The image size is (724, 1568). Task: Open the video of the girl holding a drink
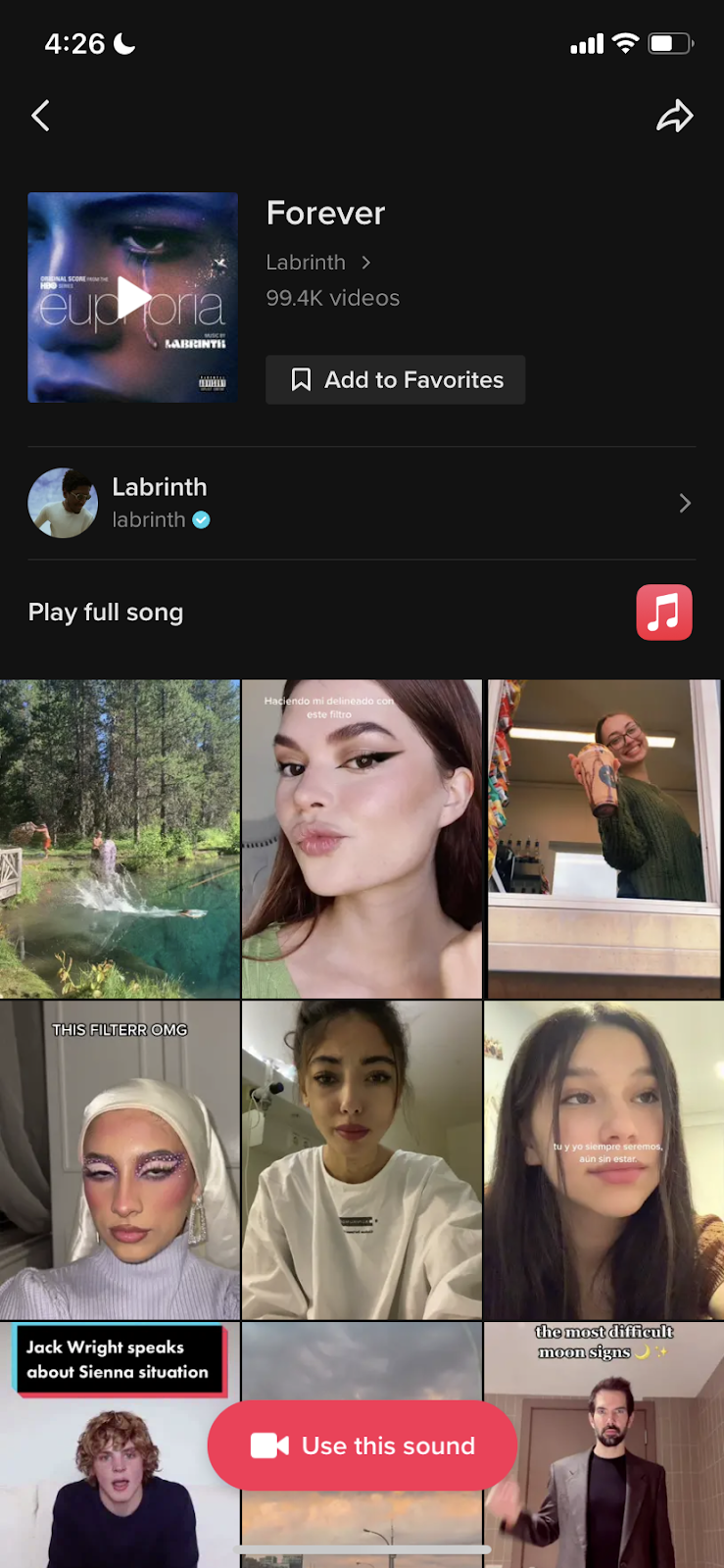(603, 839)
